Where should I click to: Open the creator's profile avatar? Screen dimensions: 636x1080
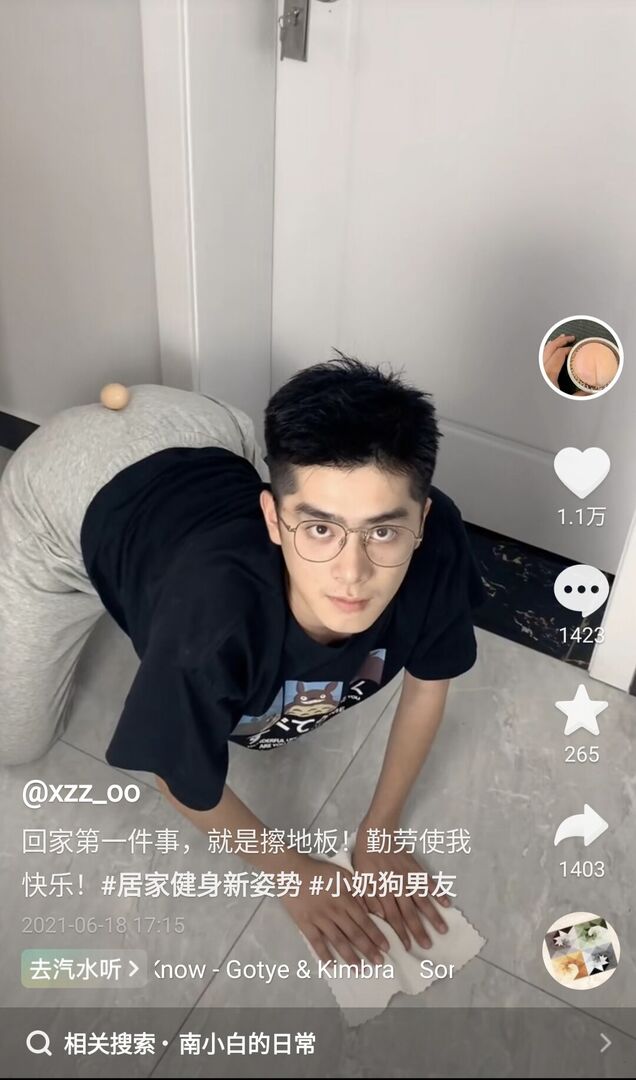pos(581,358)
